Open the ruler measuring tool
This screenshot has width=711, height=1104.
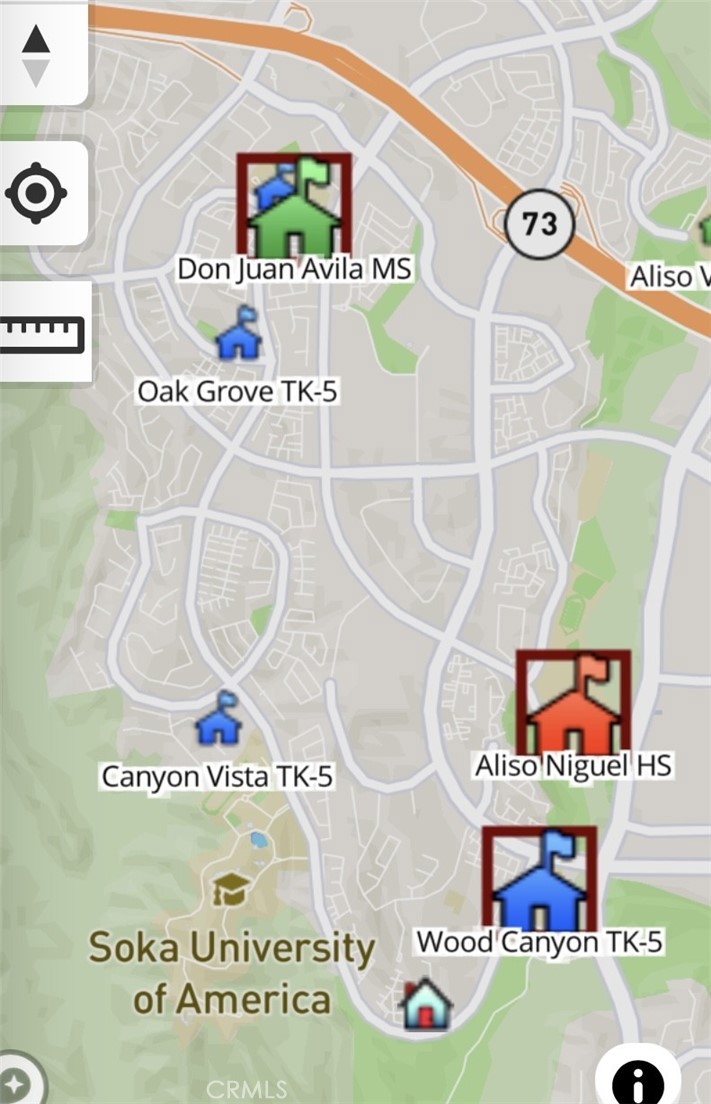42,334
